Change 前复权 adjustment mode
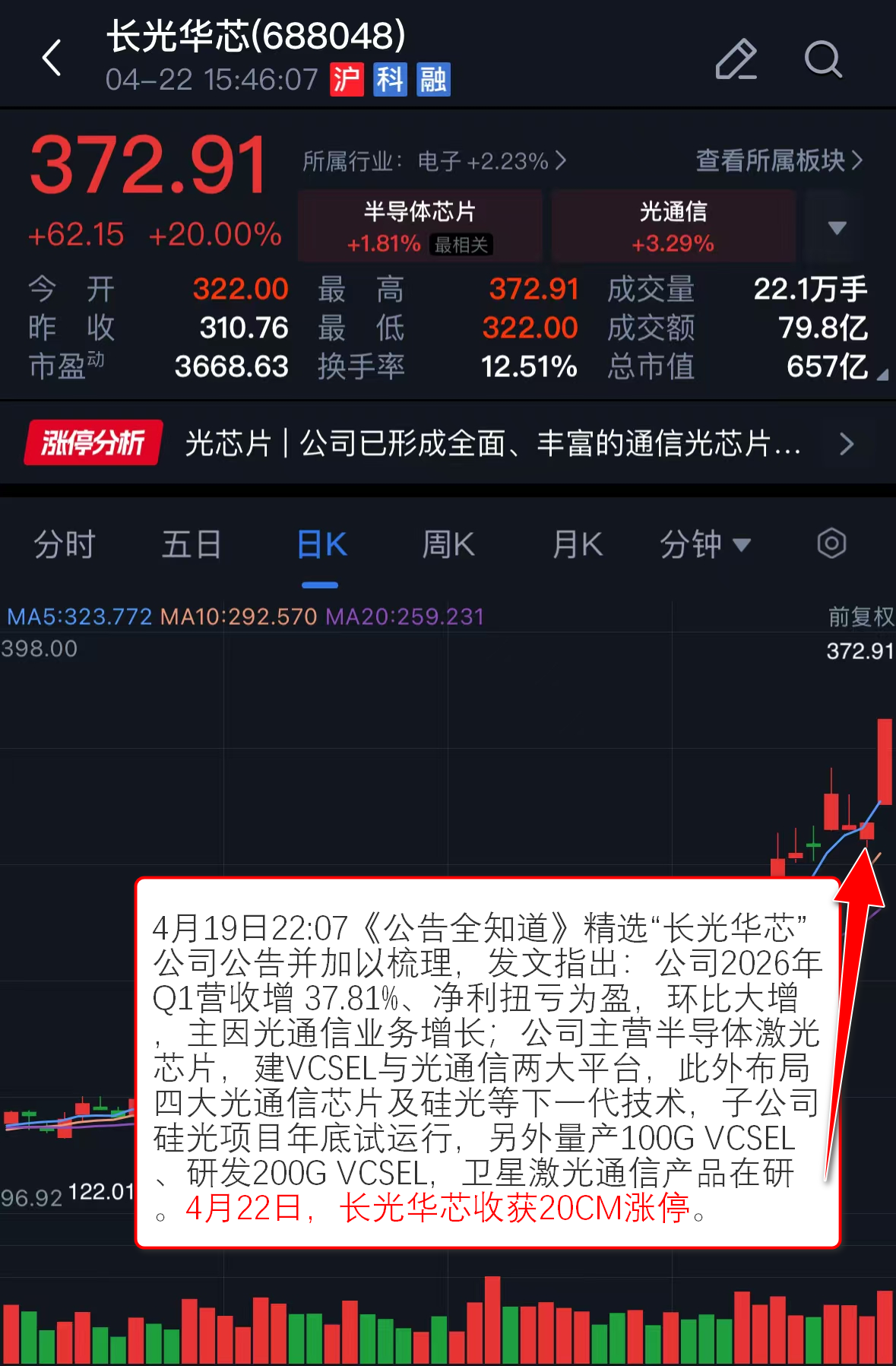The height and width of the screenshot is (1366, 896). coord(860,616)
